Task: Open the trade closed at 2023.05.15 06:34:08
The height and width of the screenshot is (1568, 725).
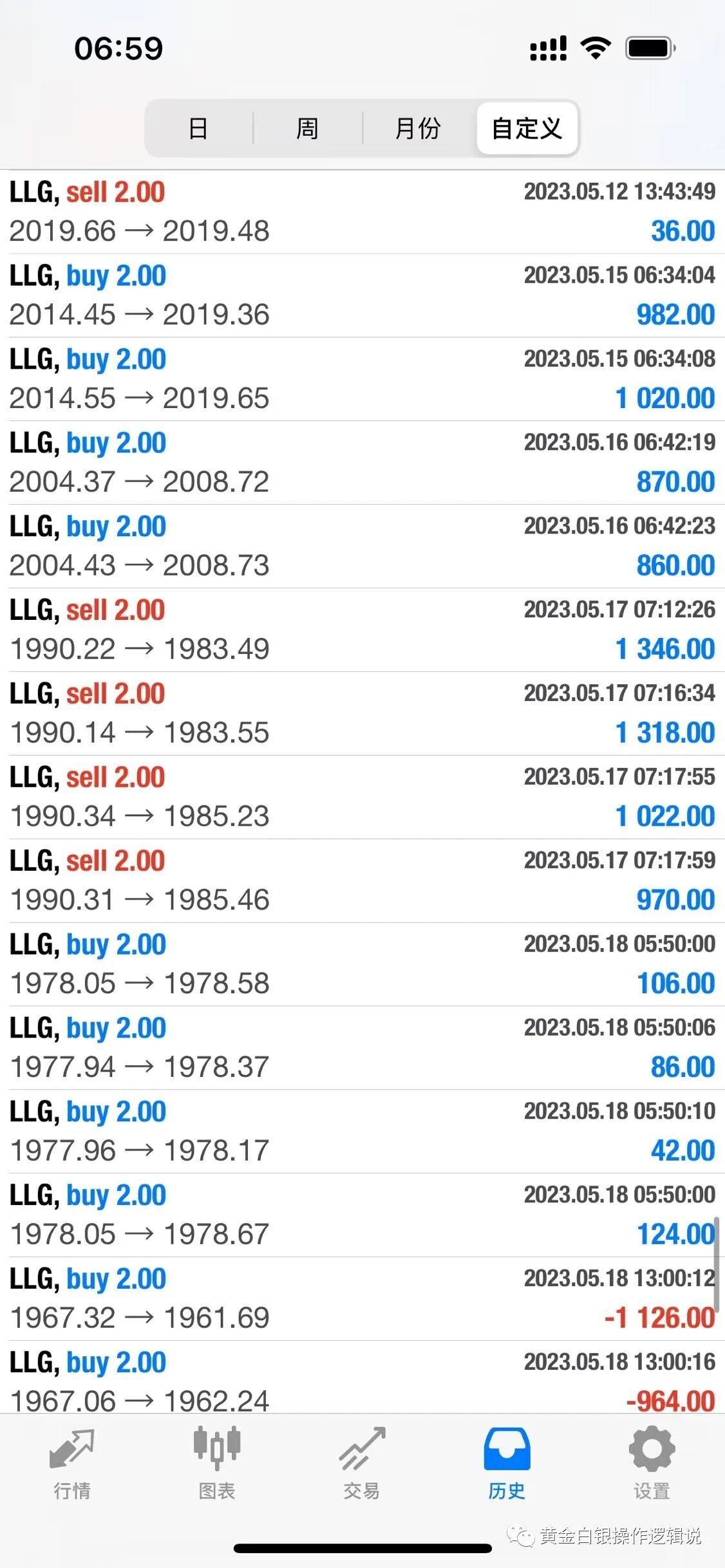Action: 362,379
